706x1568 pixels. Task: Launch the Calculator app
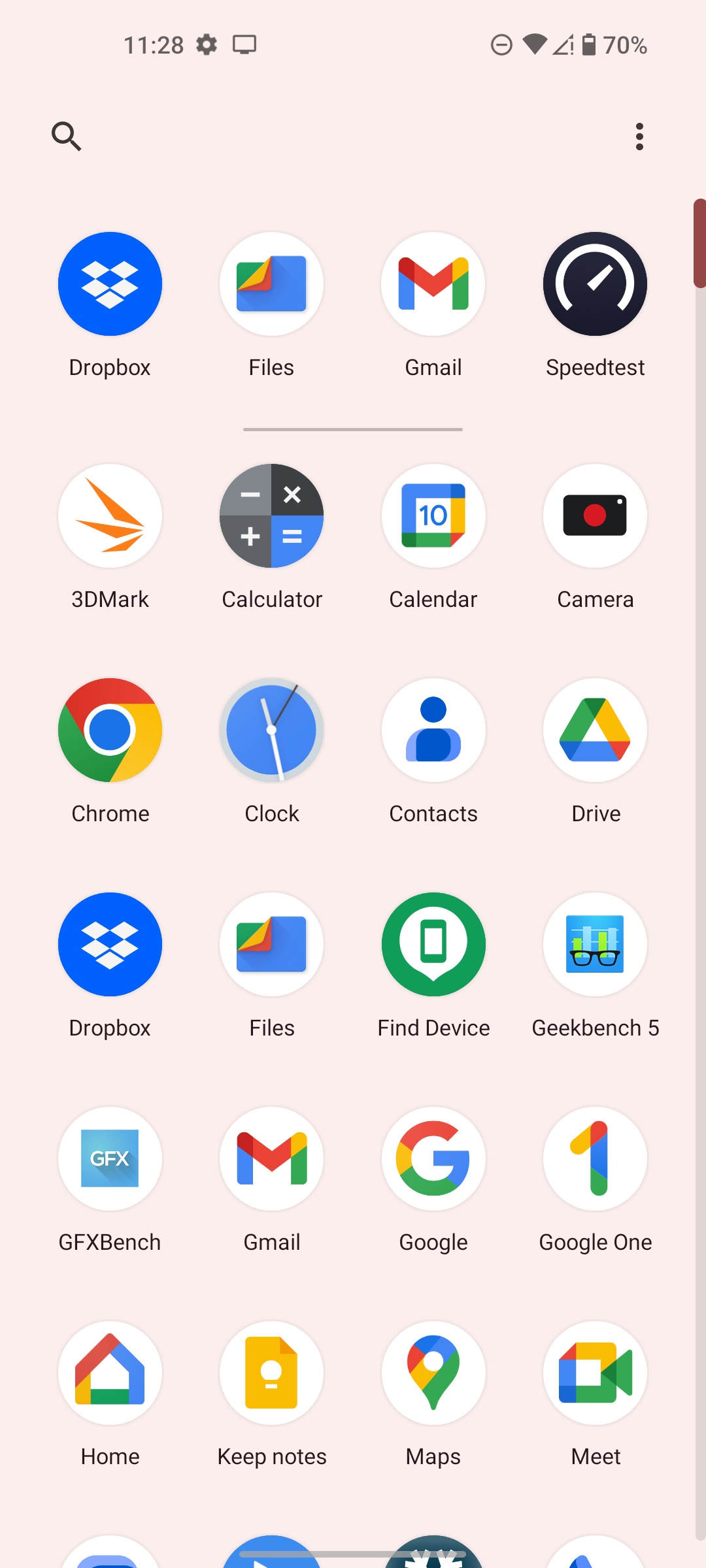click(x=271, y=515)
